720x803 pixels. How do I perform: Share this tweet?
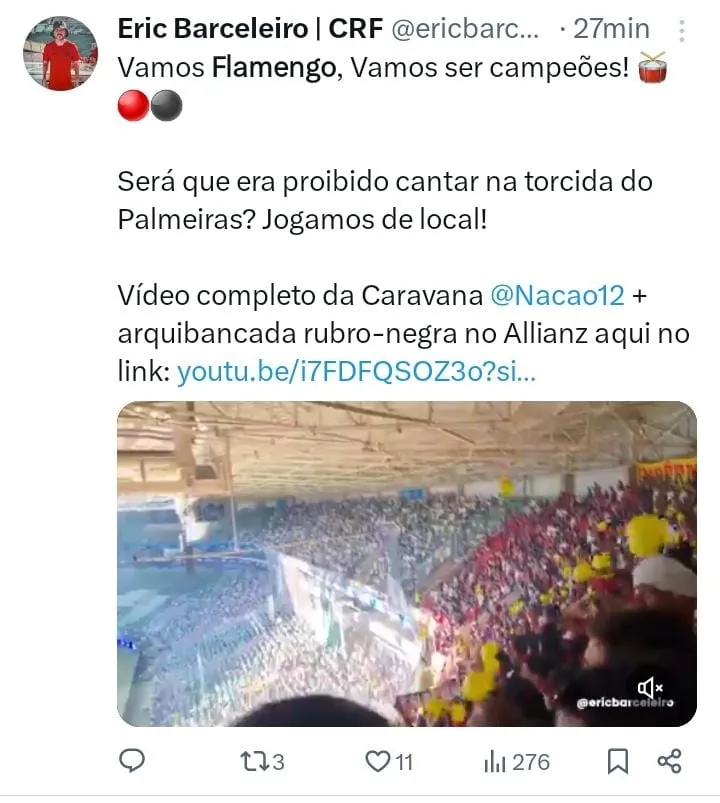[x=669, y=762]
